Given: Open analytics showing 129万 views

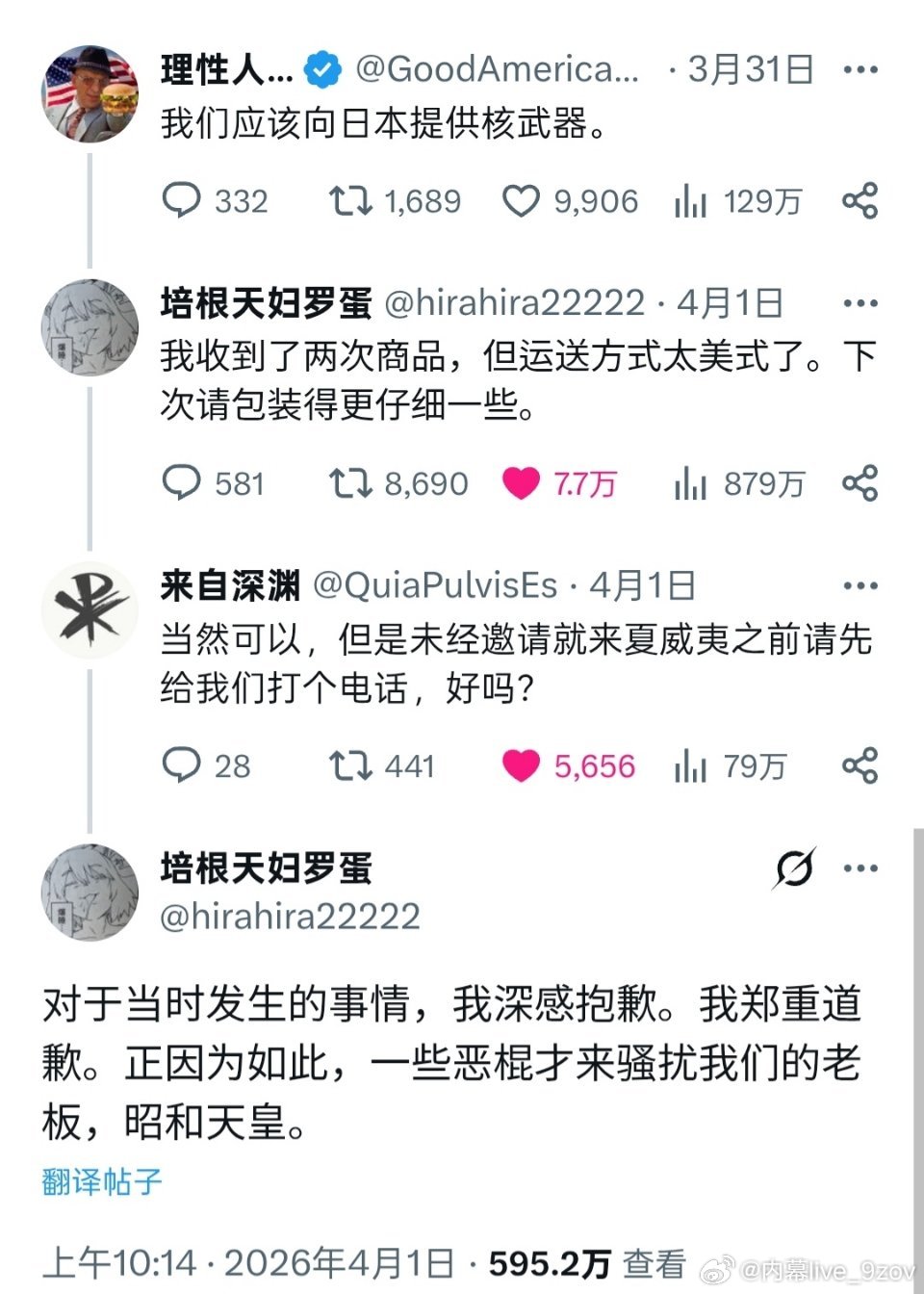Looking at the screenshot, I should (x=691, y=201).
